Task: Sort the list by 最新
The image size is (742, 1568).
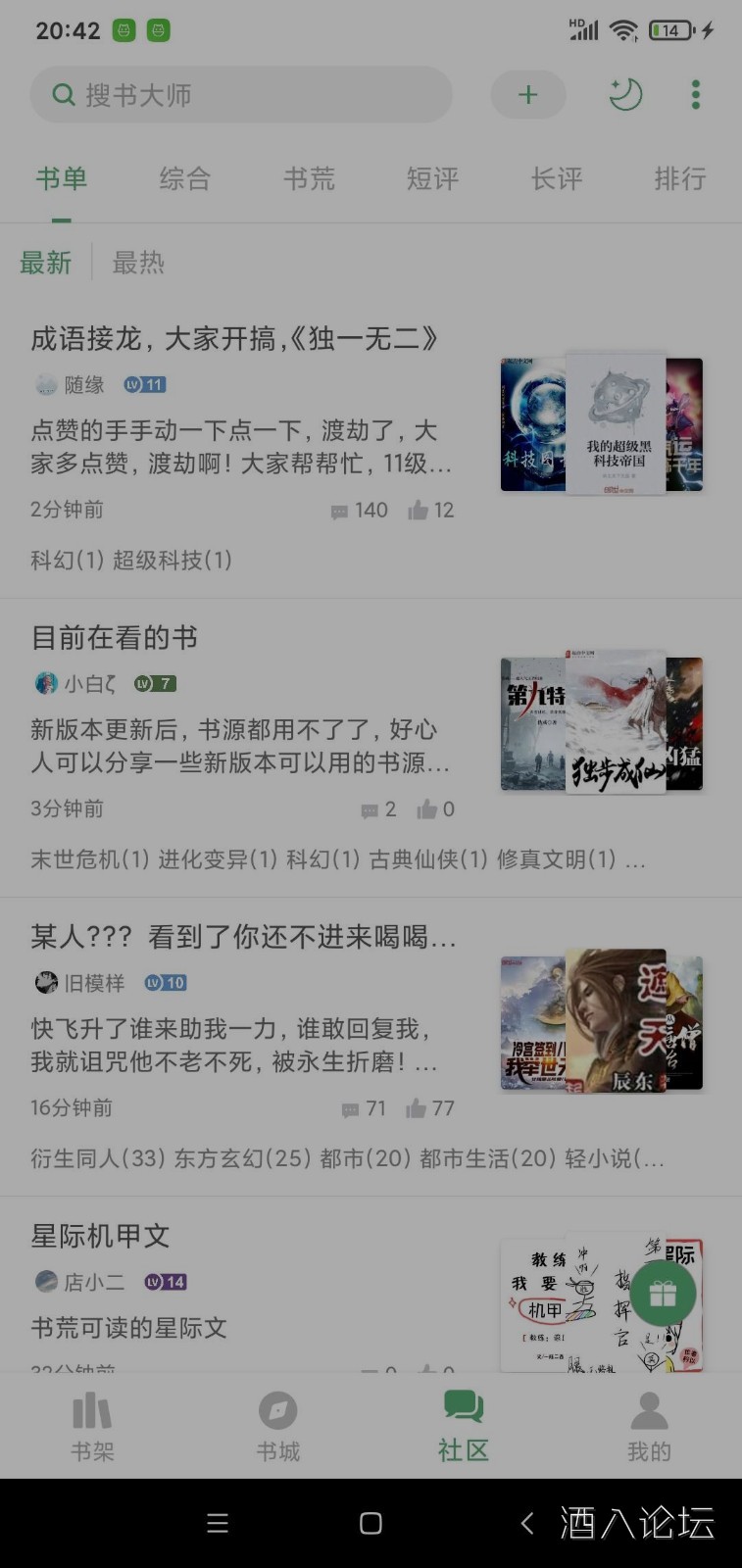Action: pyautogui.click(x=46, y=263)
